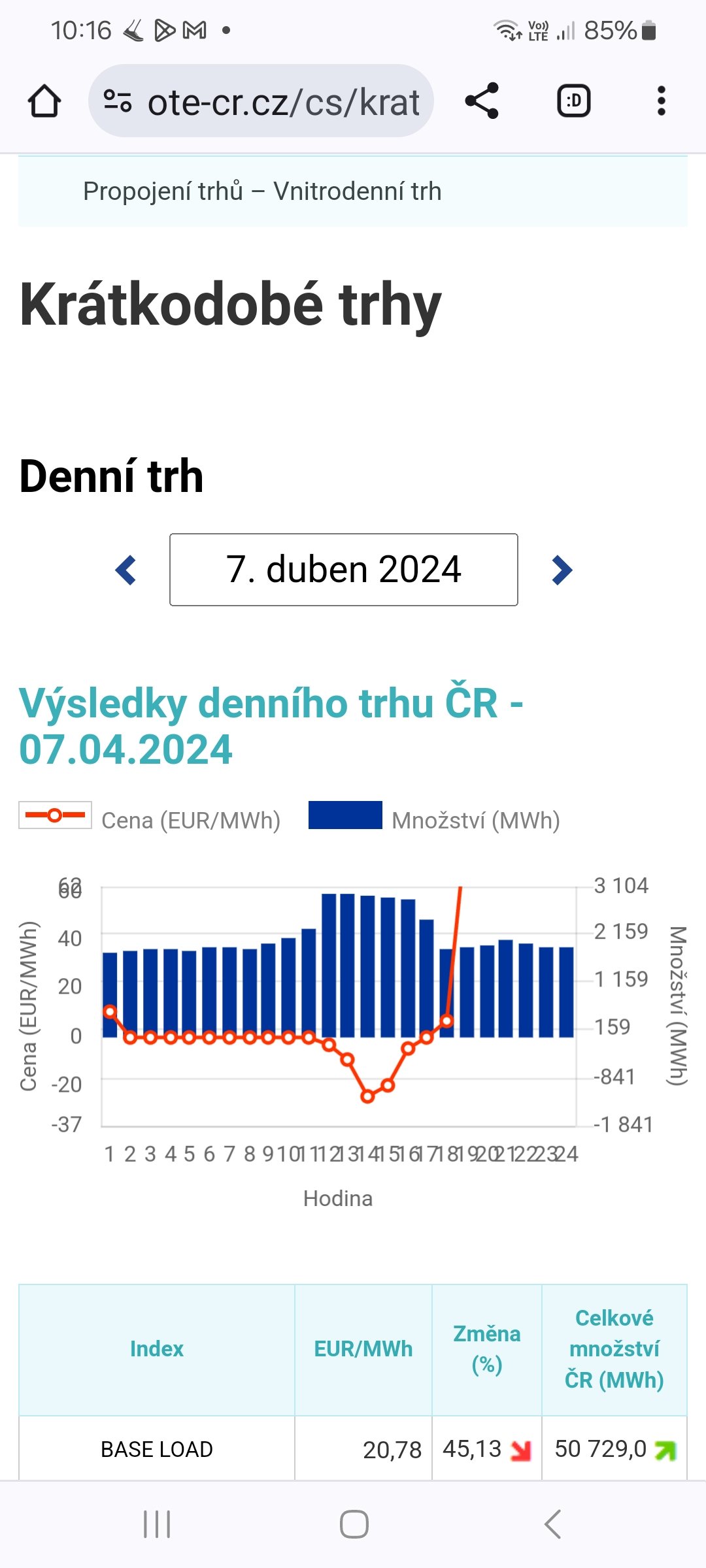
Task: Open recent apps from navigation bar
Action: [x=157, y=1524]
